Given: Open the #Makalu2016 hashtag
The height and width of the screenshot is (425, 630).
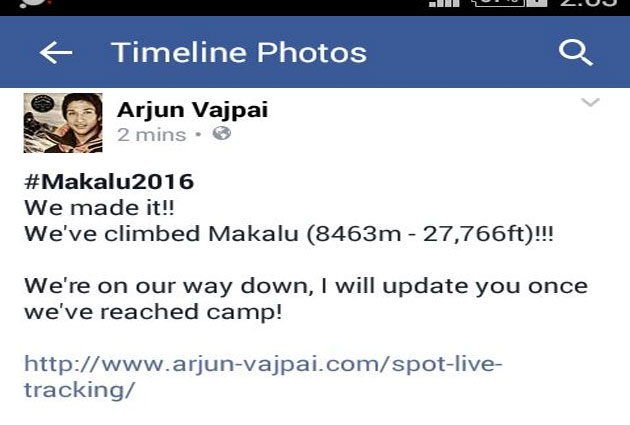Looking at the screenshot, I should pyautogui.click(x=108, y=183).
